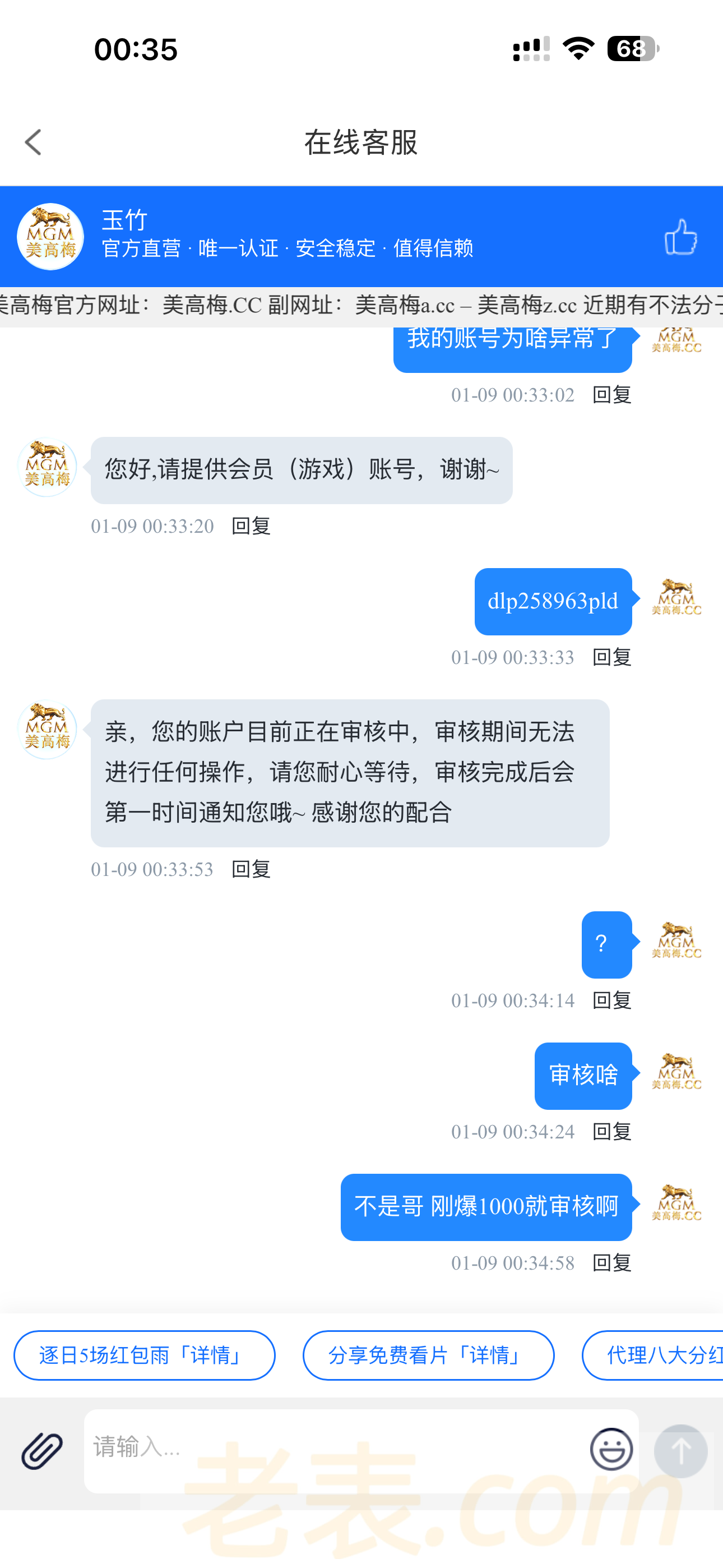Image resolution: width=723 pixels, height=1568 pixels.
Task: Reply to the 账户目前正在审核中 message
Action: (x=251, y=869)
